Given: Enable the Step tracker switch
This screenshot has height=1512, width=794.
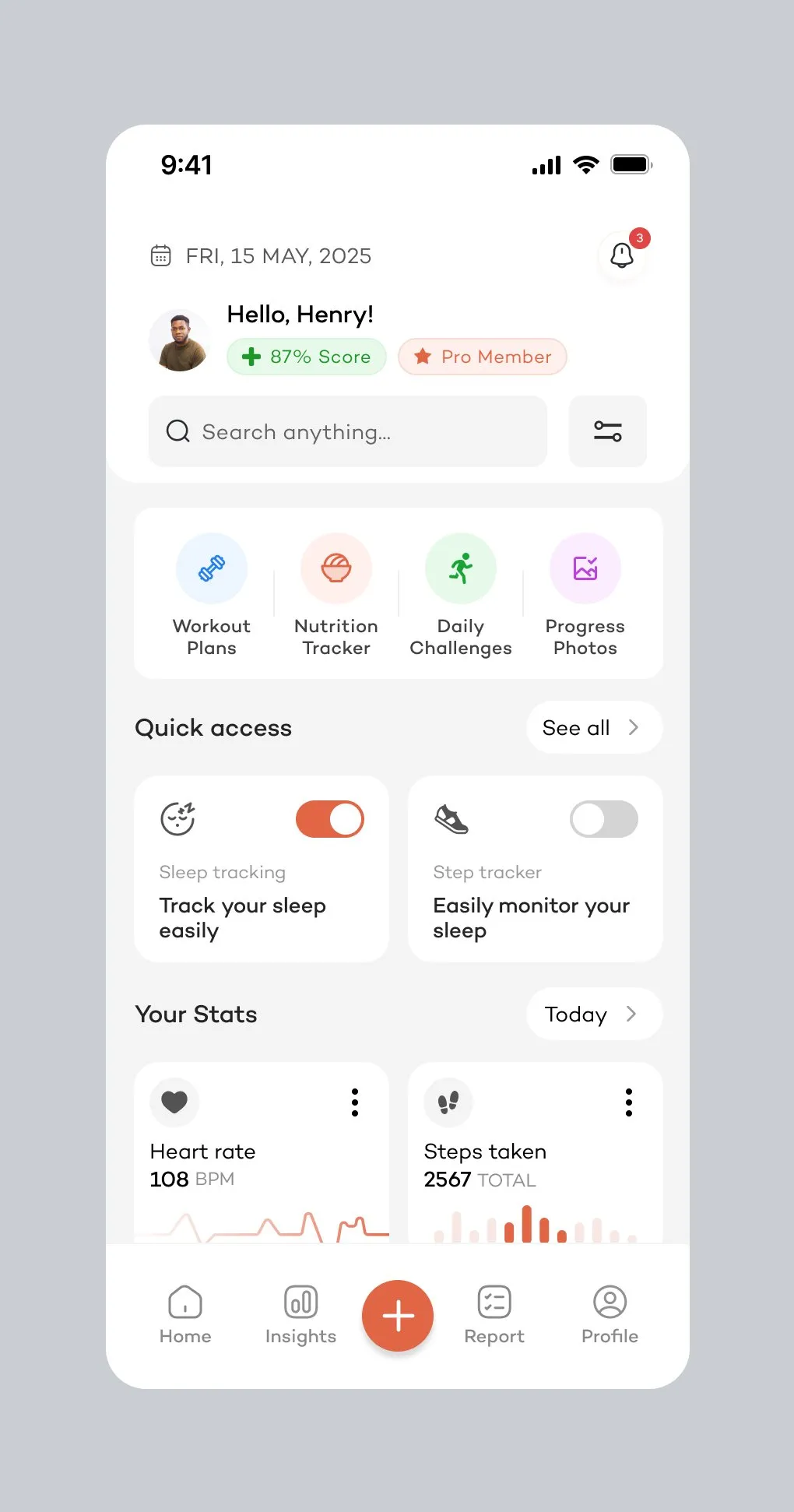Looking at the screenshot, I should 604,819.
